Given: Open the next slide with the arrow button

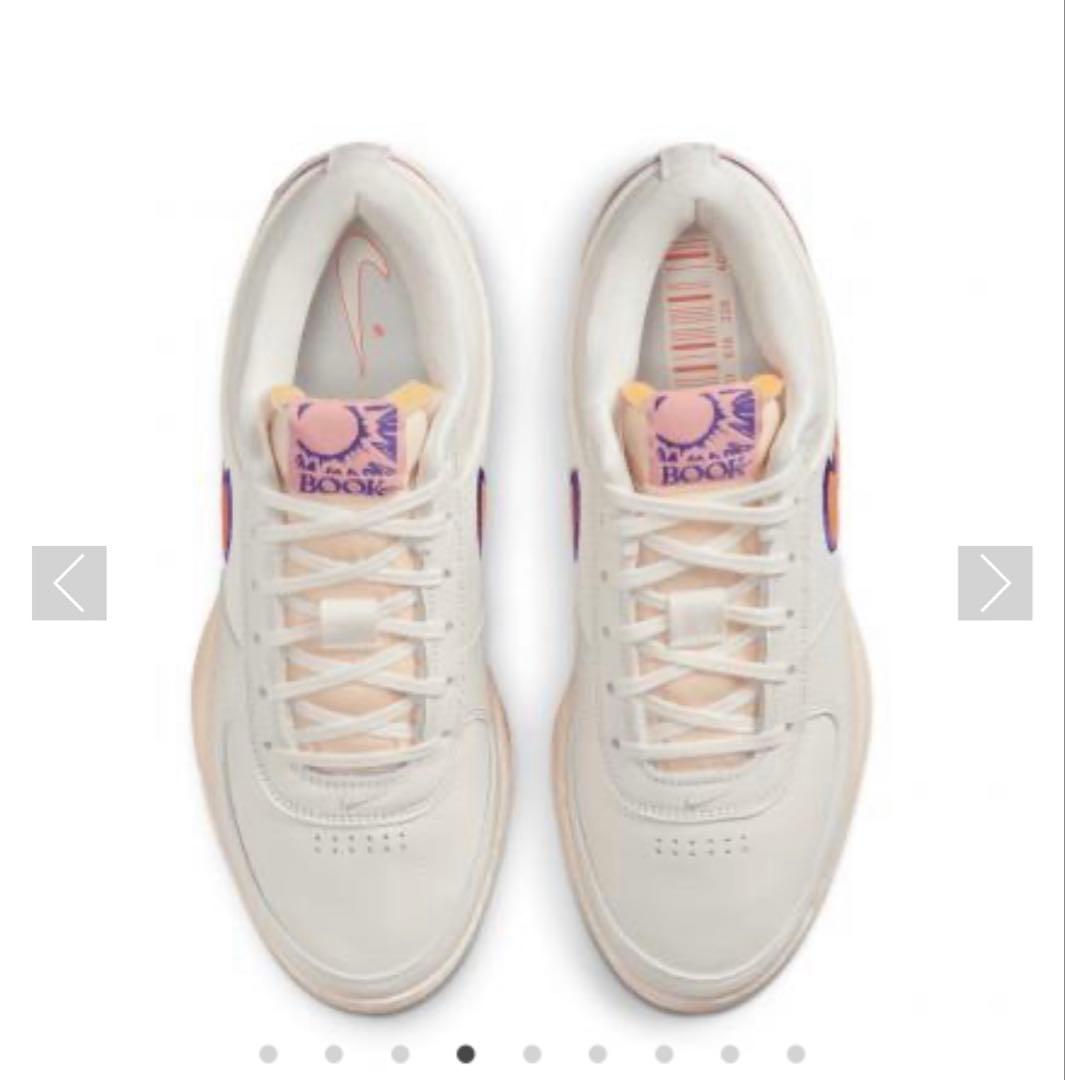Looking at the screenshot, I should [996, 581].
